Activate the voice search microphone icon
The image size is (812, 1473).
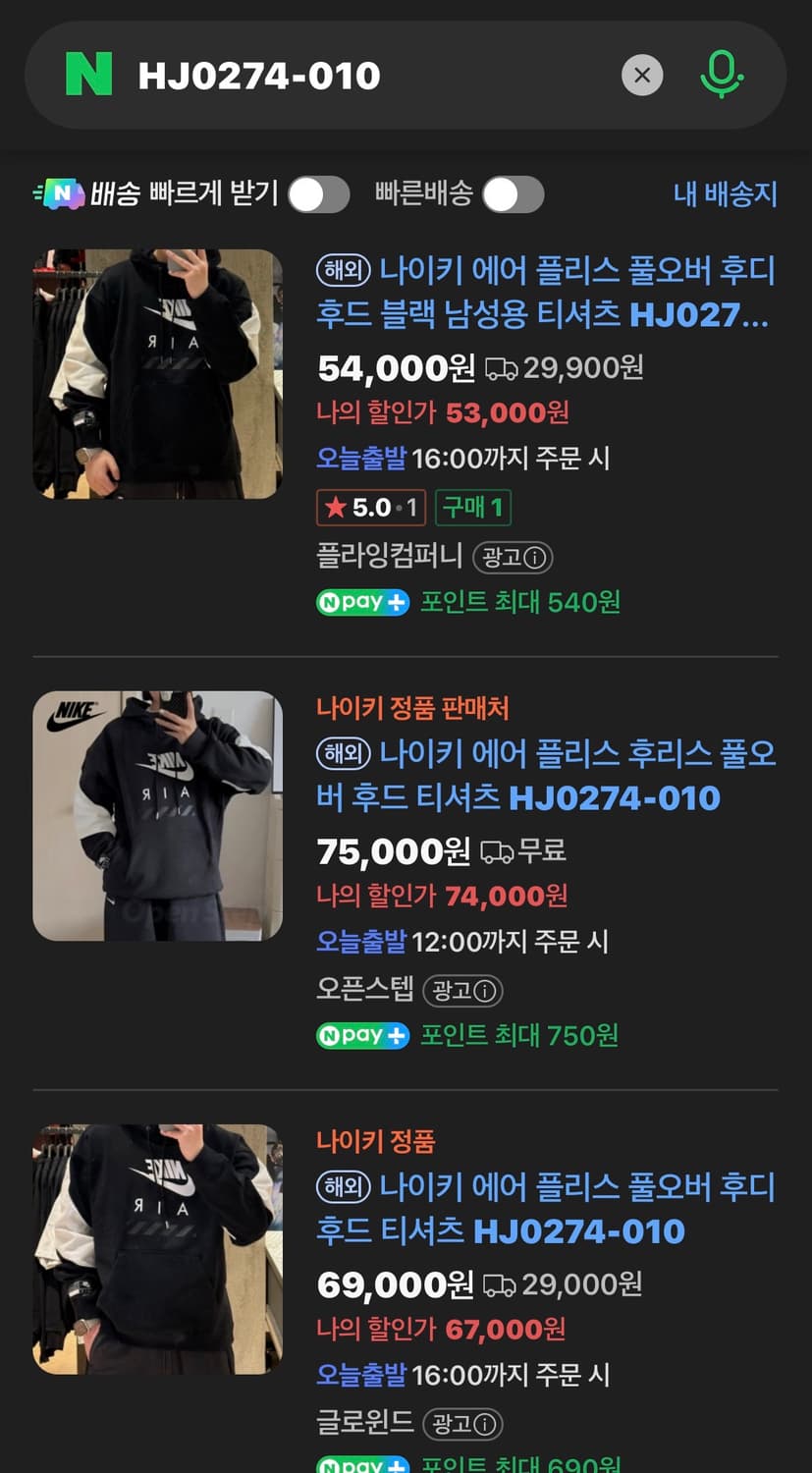(722, 75)
